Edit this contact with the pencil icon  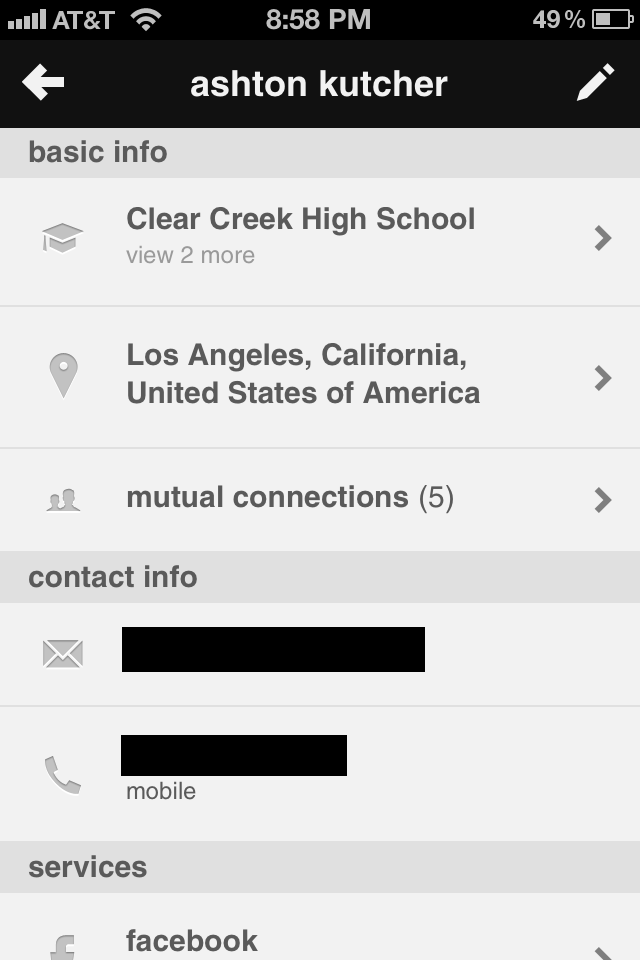tap(595, 84)
